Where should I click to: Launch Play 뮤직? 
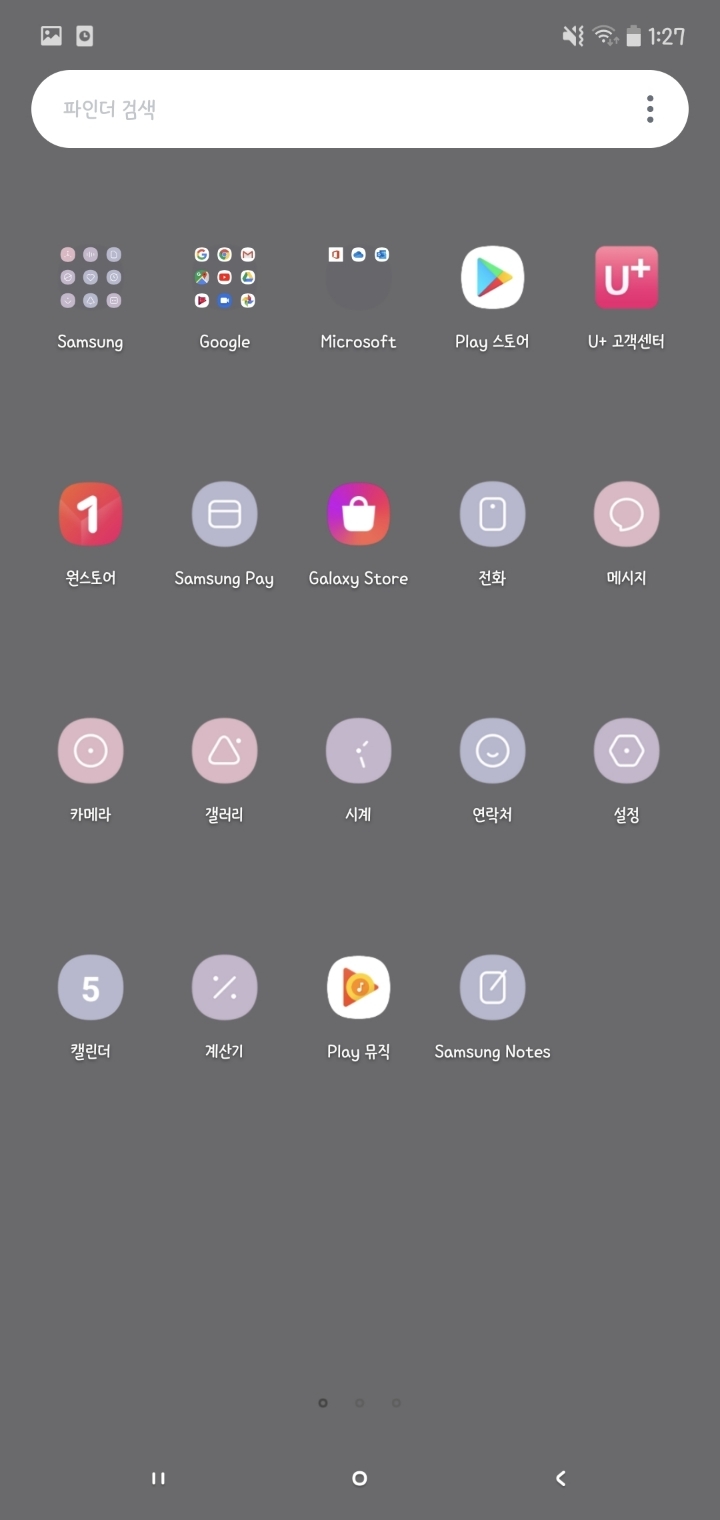tap(358, 987)
